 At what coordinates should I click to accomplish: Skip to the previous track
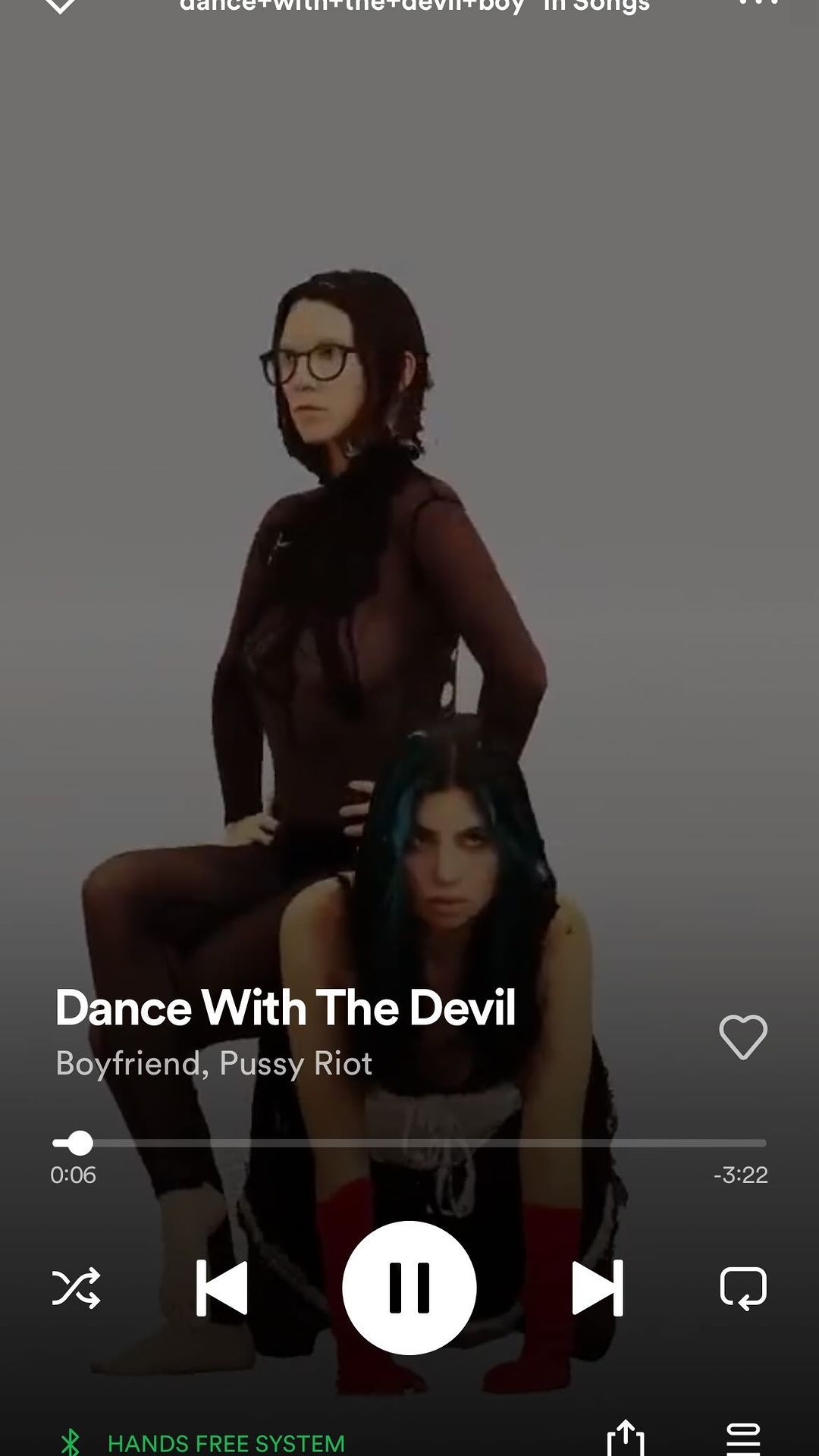pyautogui.click(x=221, y=1288)
